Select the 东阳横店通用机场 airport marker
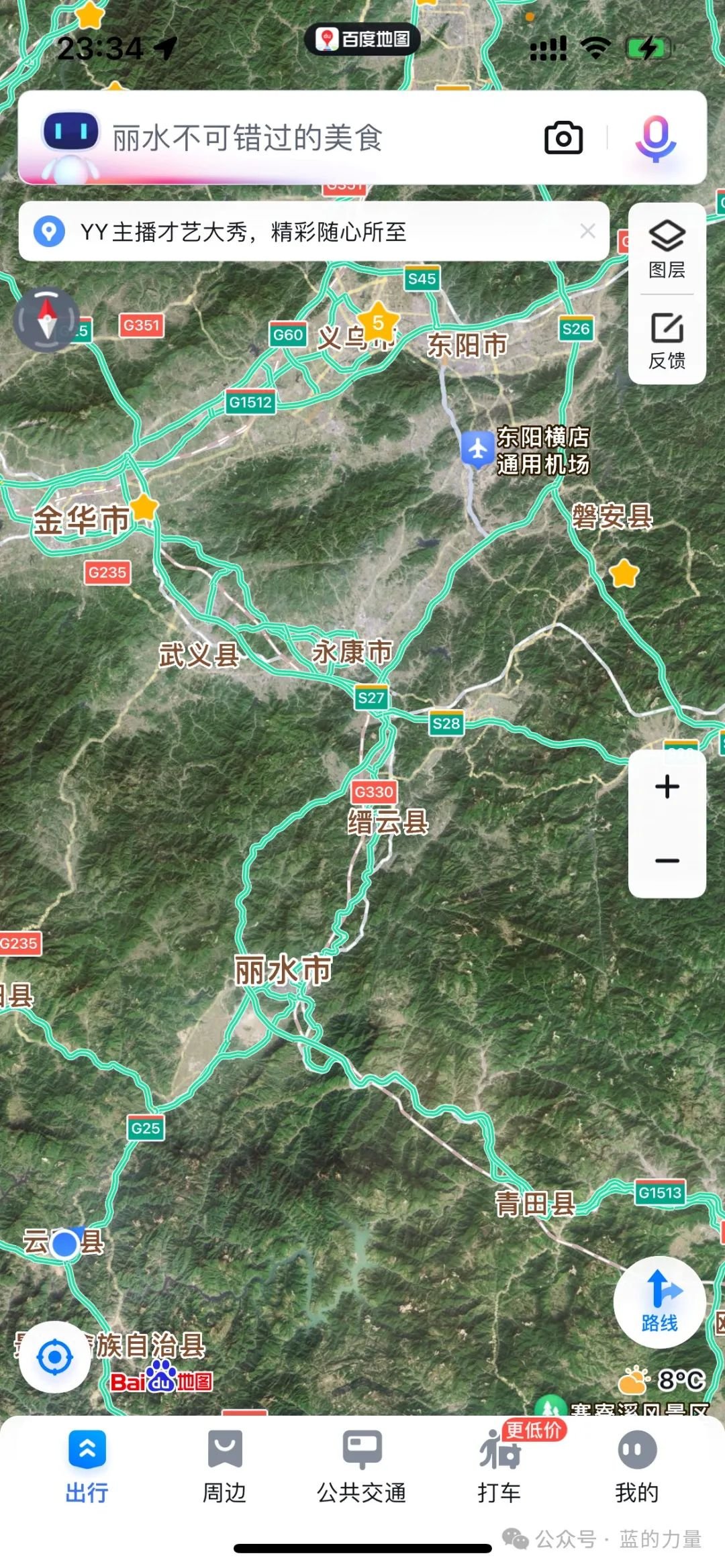Image resolution: width=725 pixels, height=1568 pixels. coord(477,448)
